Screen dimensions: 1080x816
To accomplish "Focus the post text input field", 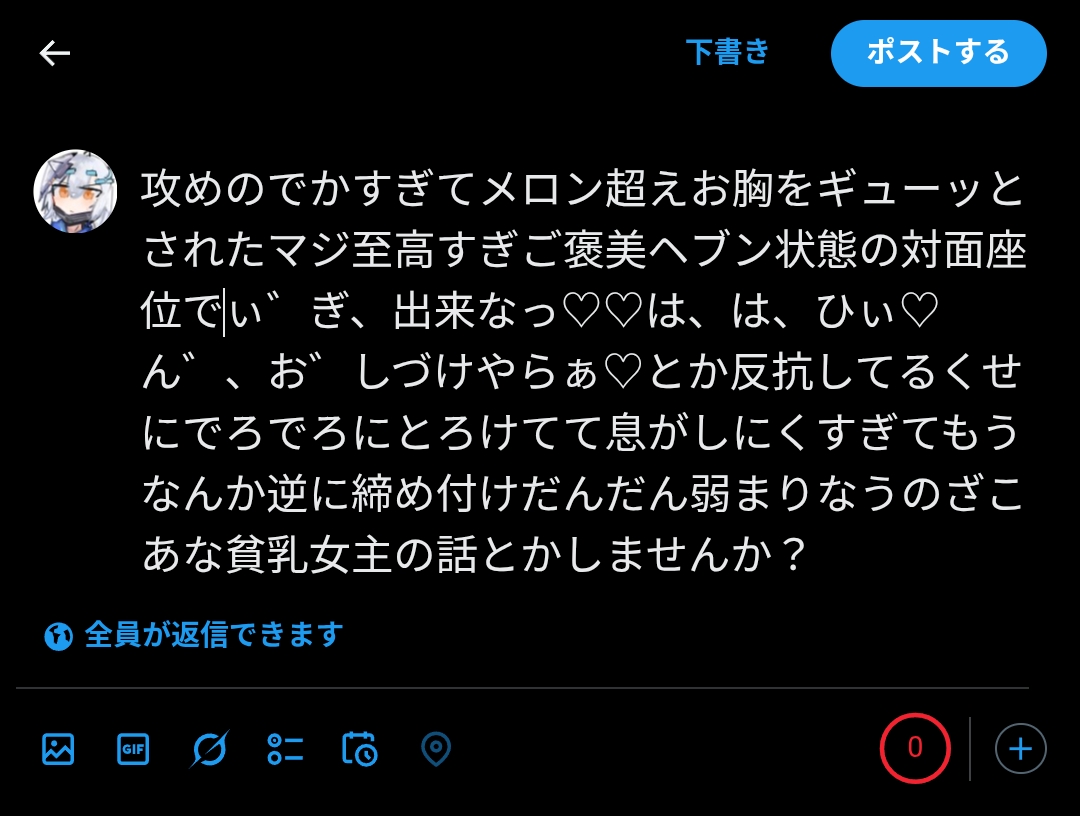I will [x=583, y=370].
